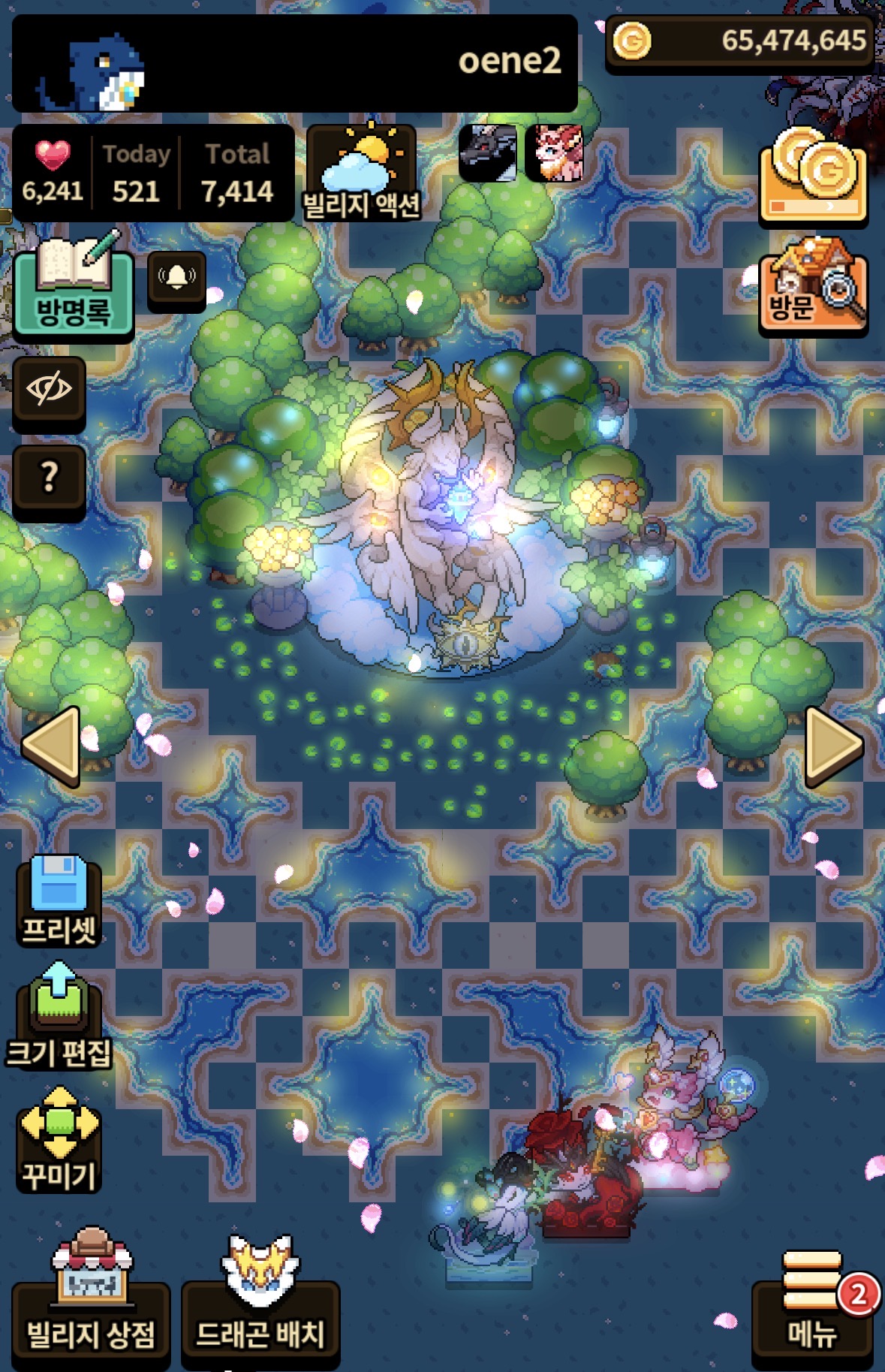Open 드래곤 배치 dragon placement

(x=260, y=1301)
